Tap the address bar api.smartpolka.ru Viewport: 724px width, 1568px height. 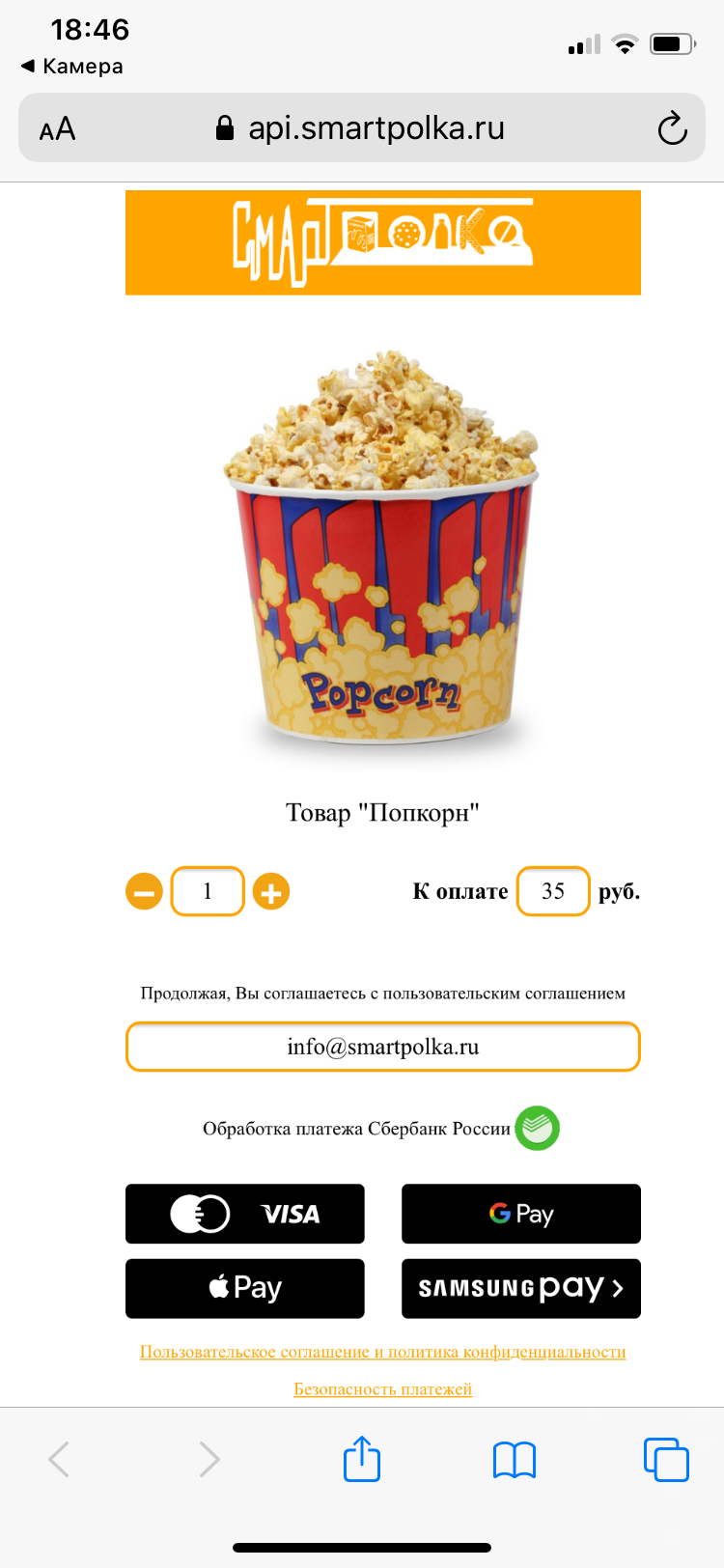pos(376,128)
